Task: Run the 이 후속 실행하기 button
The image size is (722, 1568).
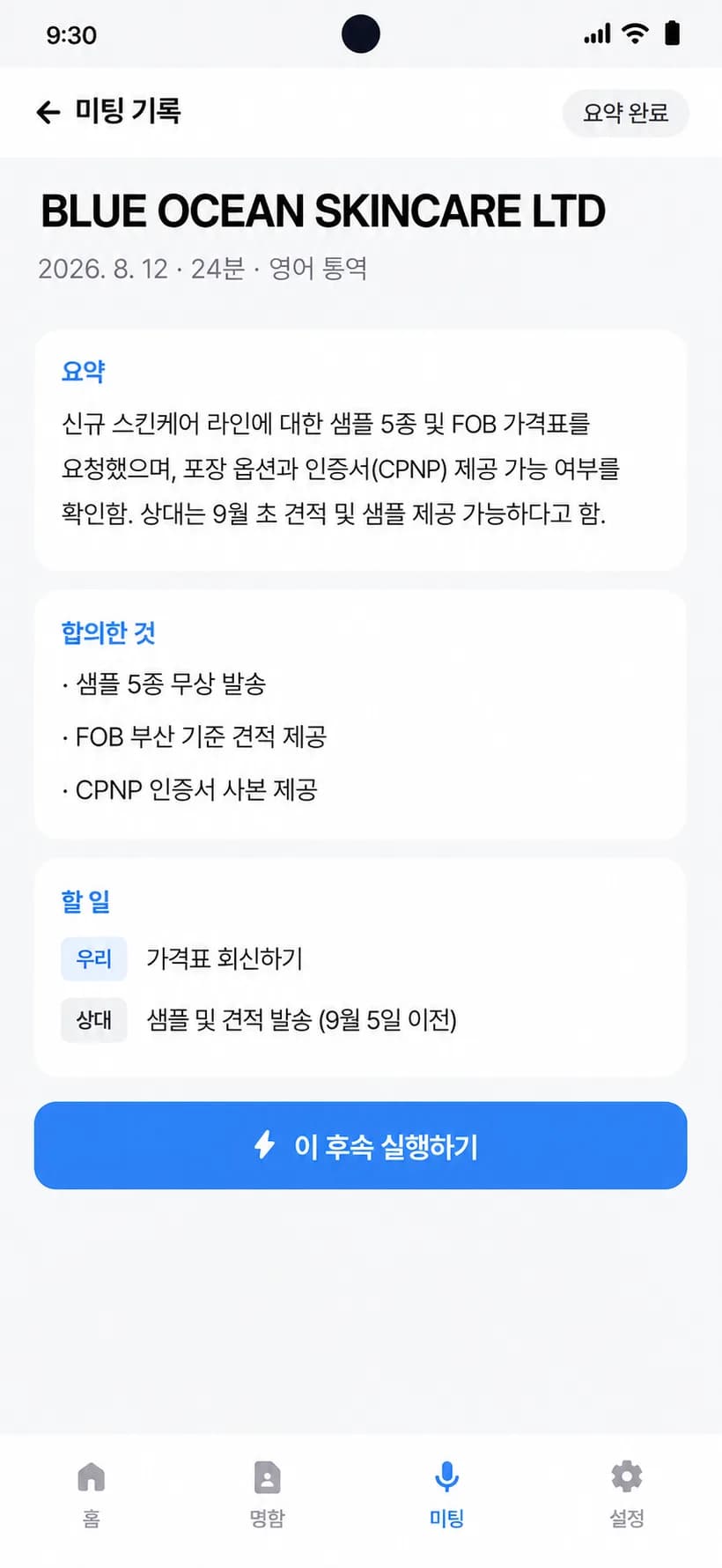Action: [x=360, y=1145]
